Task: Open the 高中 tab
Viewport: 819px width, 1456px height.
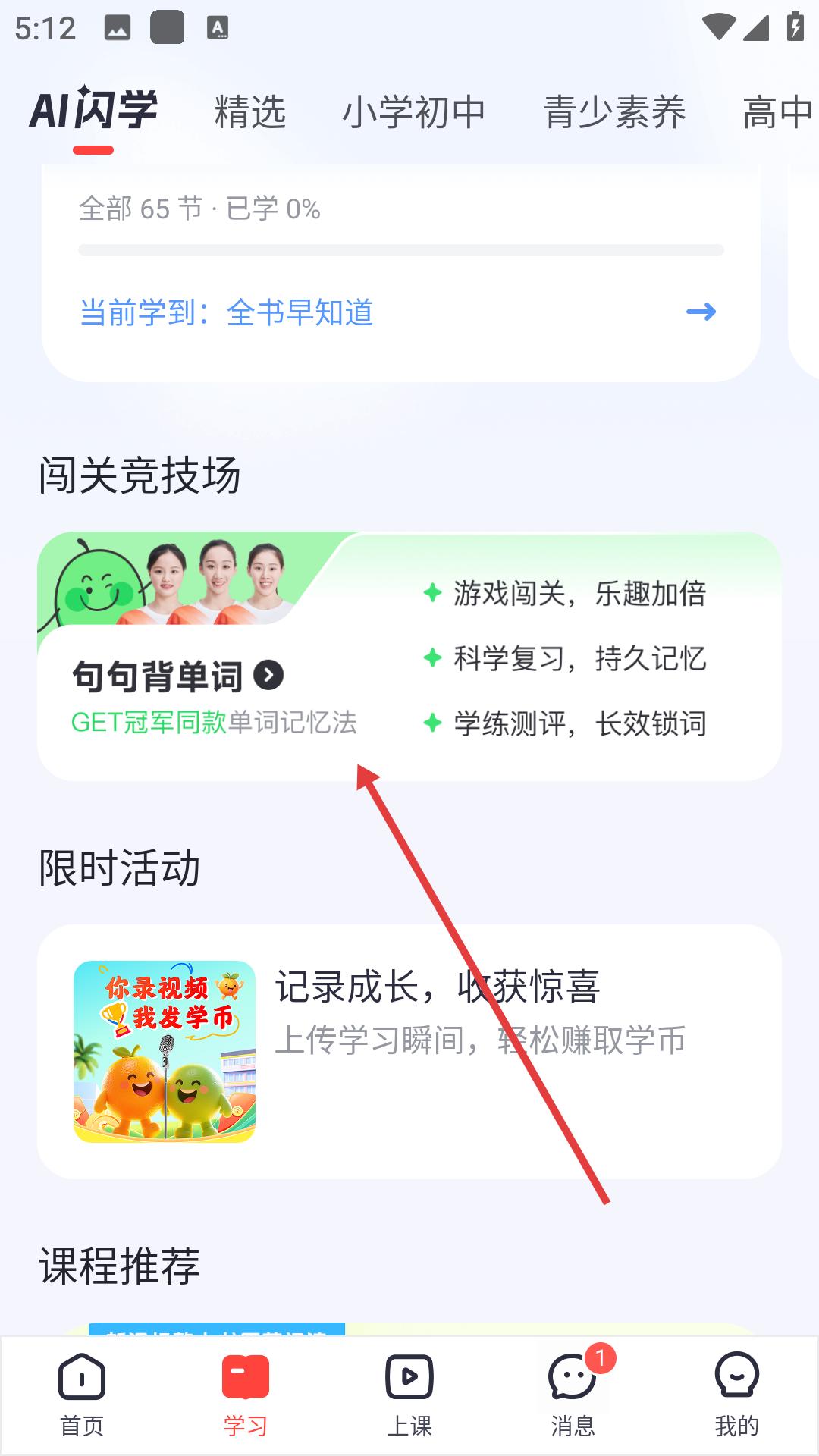Action: pyautogui.click(x=777, y=112)
